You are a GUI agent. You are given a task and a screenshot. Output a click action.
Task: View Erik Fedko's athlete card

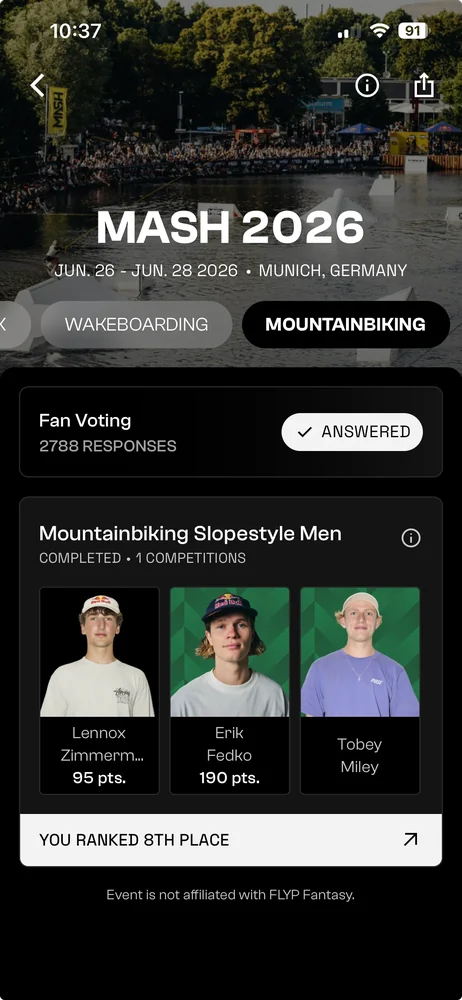(230, 690)
